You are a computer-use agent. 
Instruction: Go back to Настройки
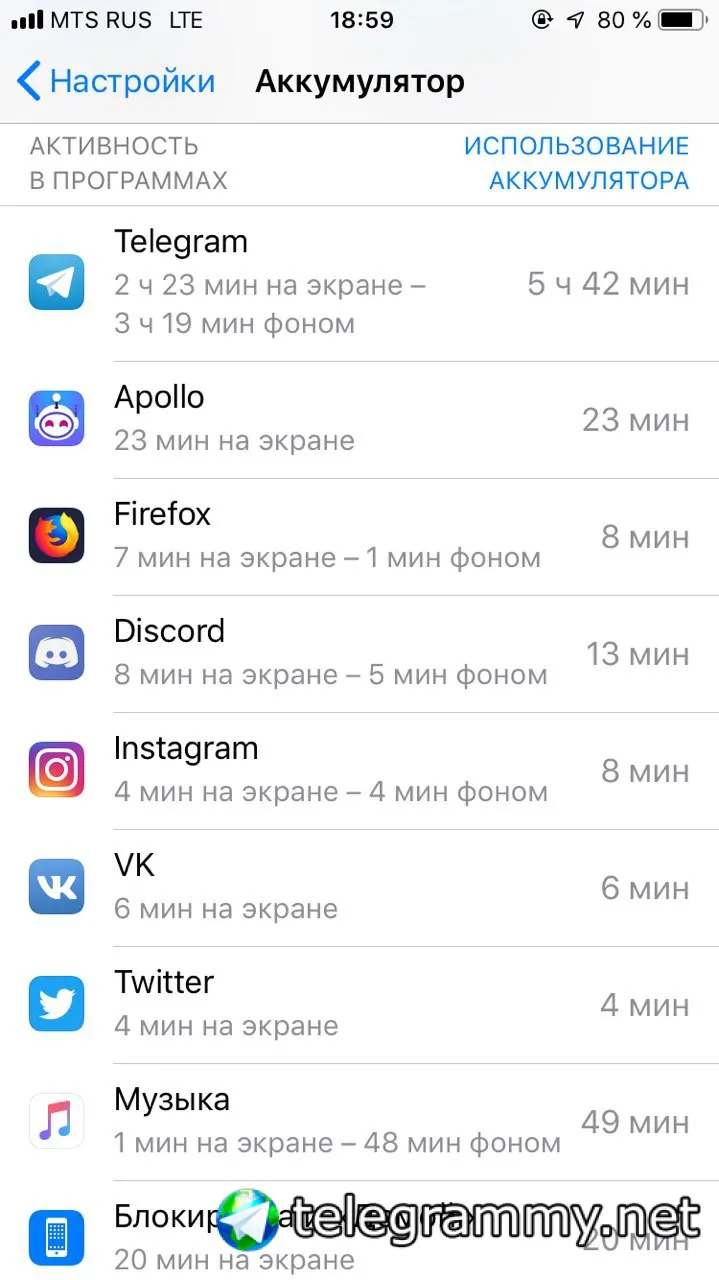click(x=116, y=81)
